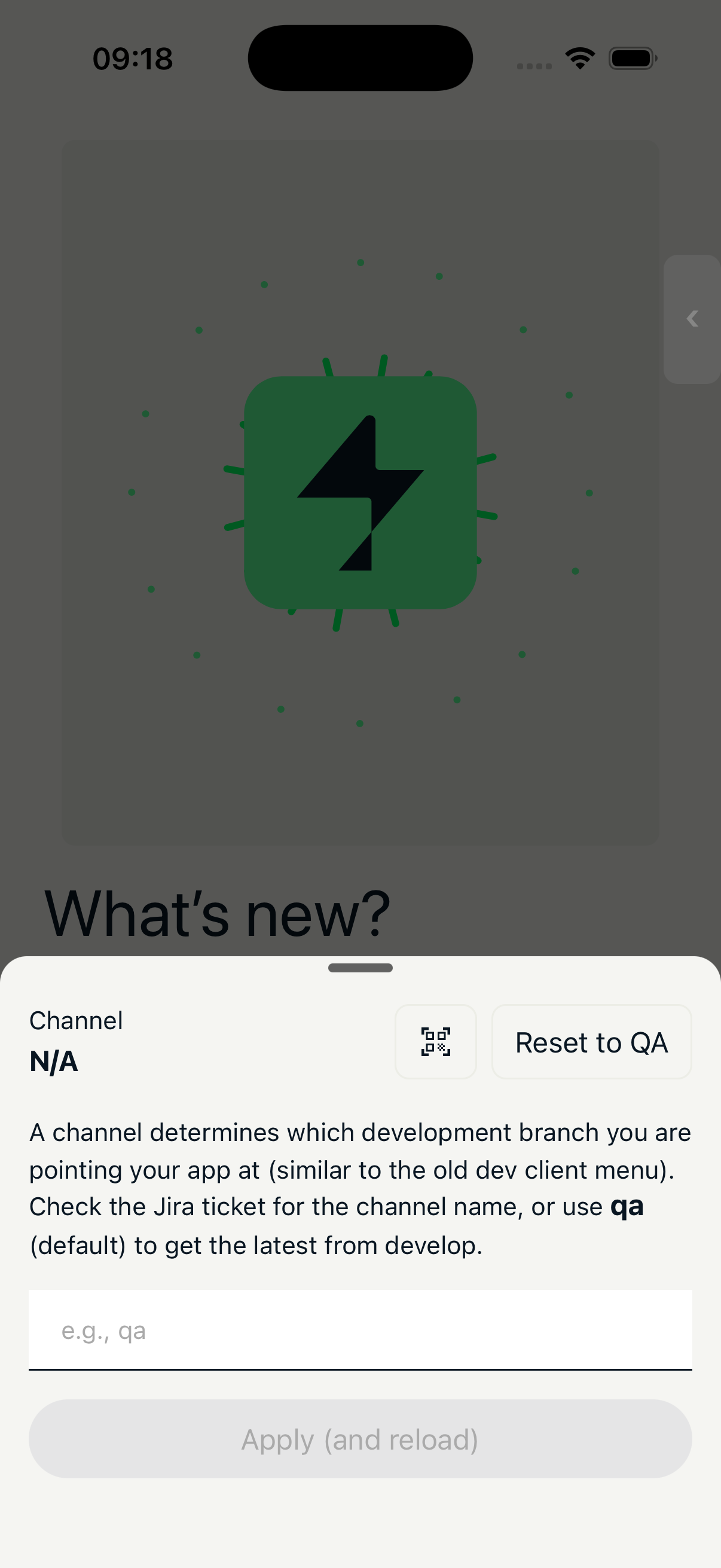Tap the clock showing 09:18
This screenshot has width=721, height=1568.
[x=132, y=57]
